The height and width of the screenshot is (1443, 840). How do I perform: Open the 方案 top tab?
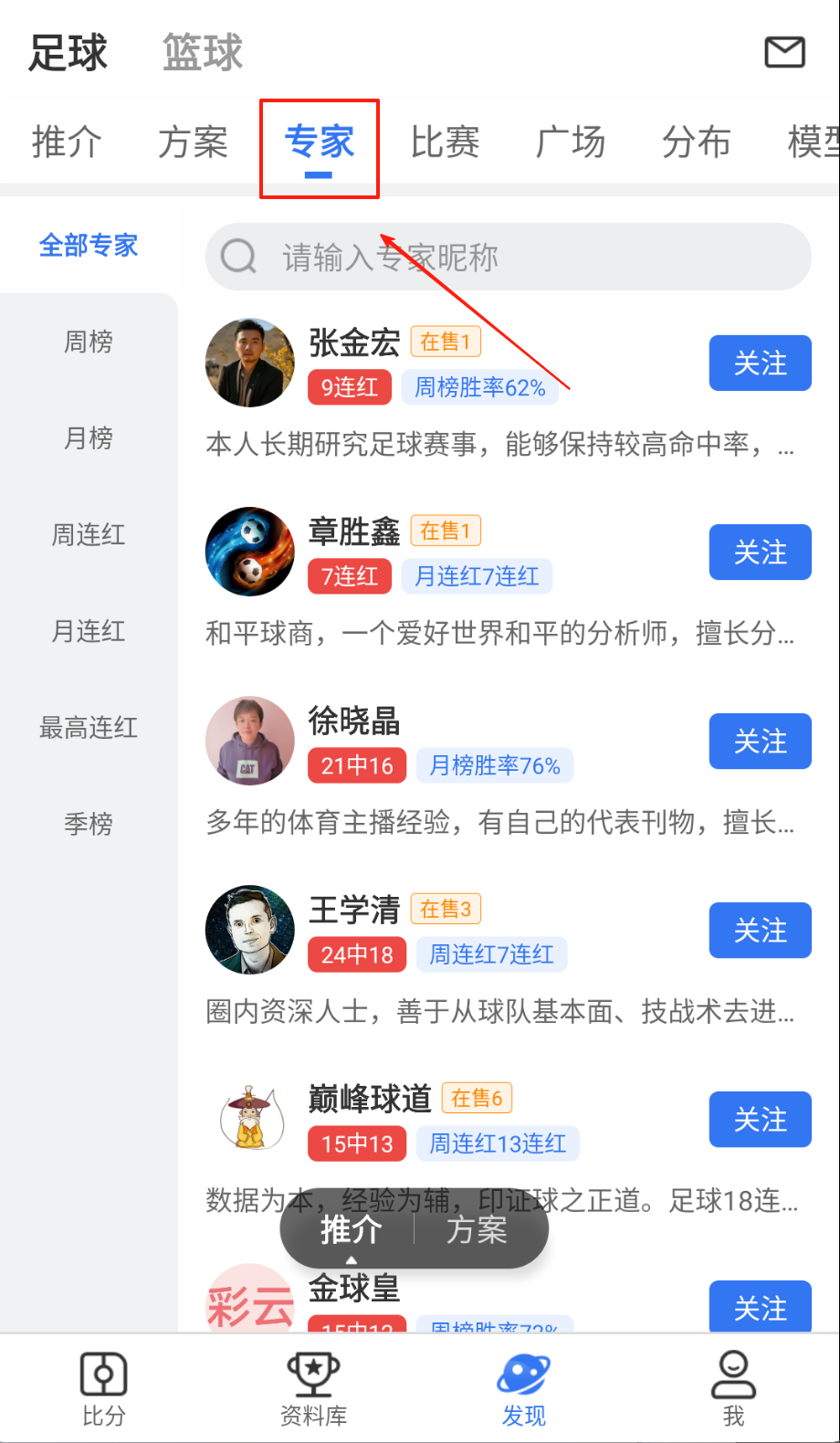coord(193,142)
